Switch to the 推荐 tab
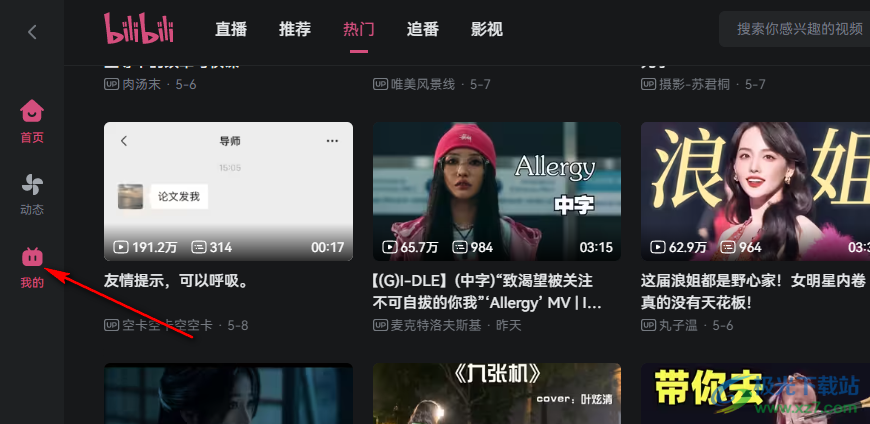870x424 pixels. [x=294, y=29]
